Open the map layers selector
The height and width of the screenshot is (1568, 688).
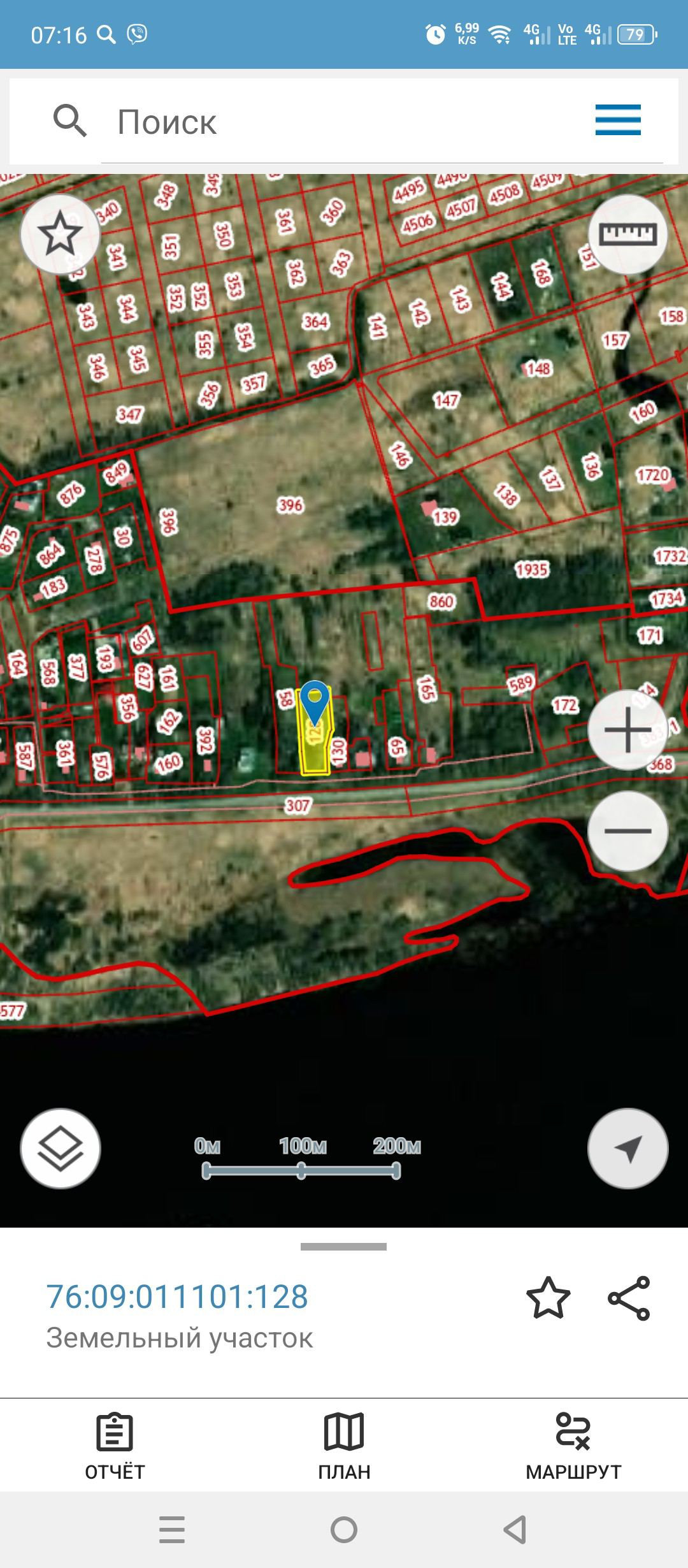[x=61, y=1148]
